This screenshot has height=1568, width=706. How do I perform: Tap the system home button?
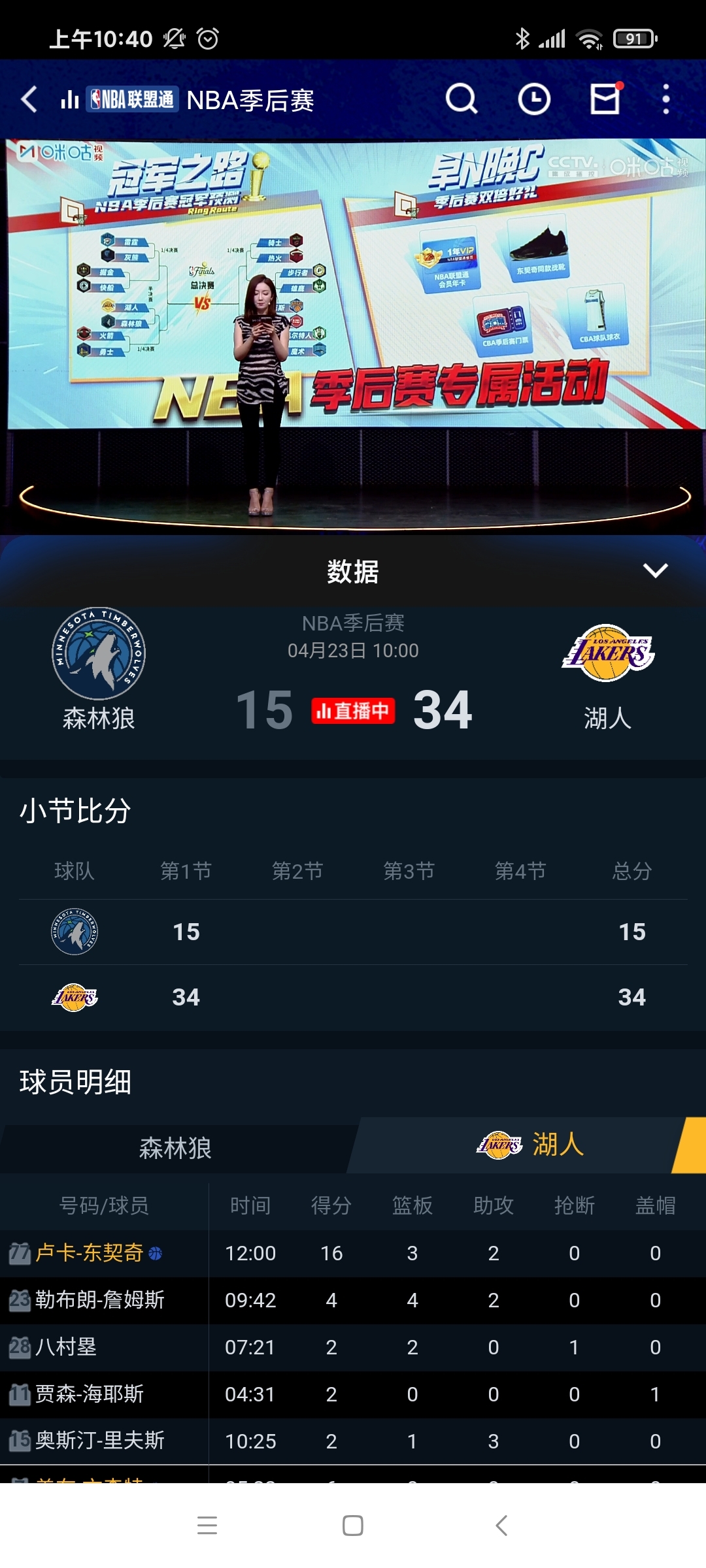click(353, 1526)
